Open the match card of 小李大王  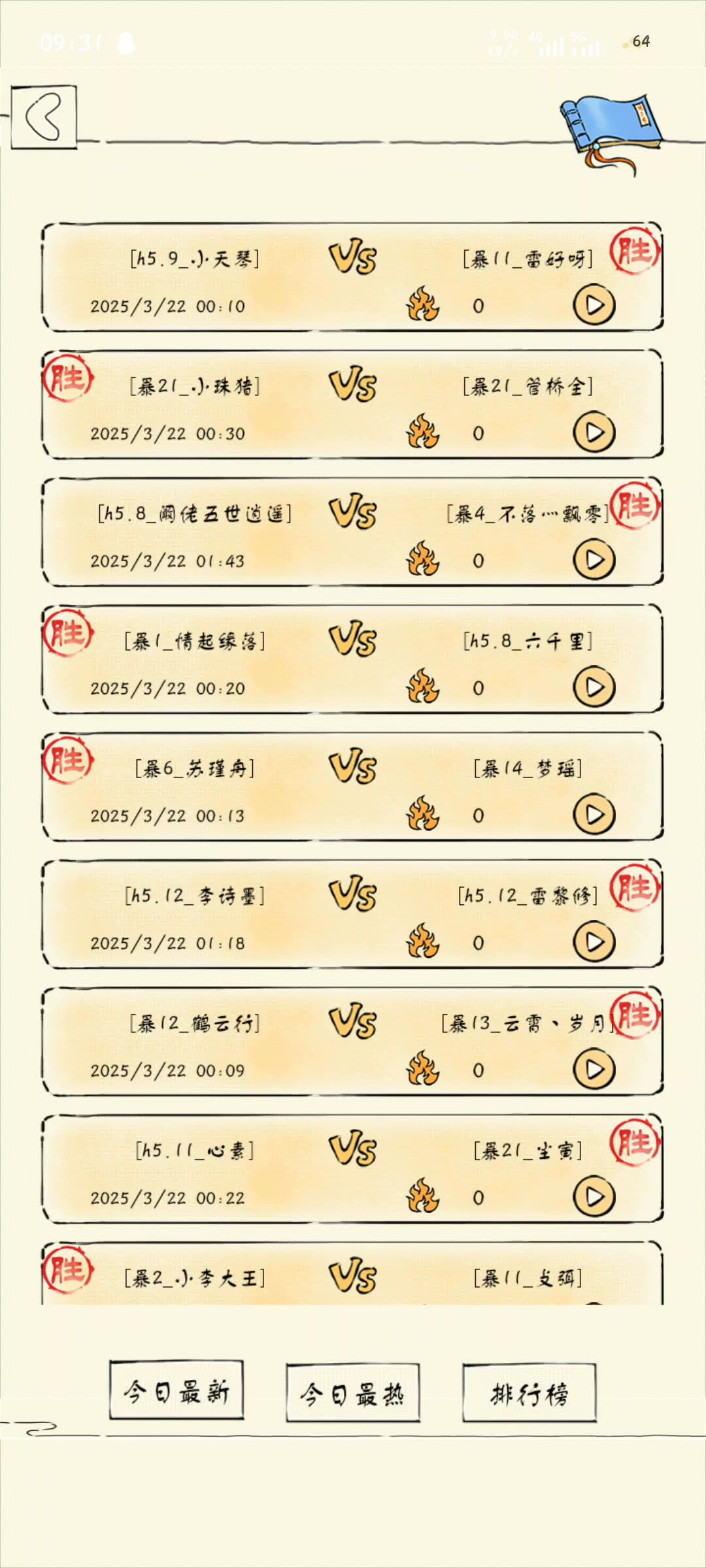pos(353,1277)
